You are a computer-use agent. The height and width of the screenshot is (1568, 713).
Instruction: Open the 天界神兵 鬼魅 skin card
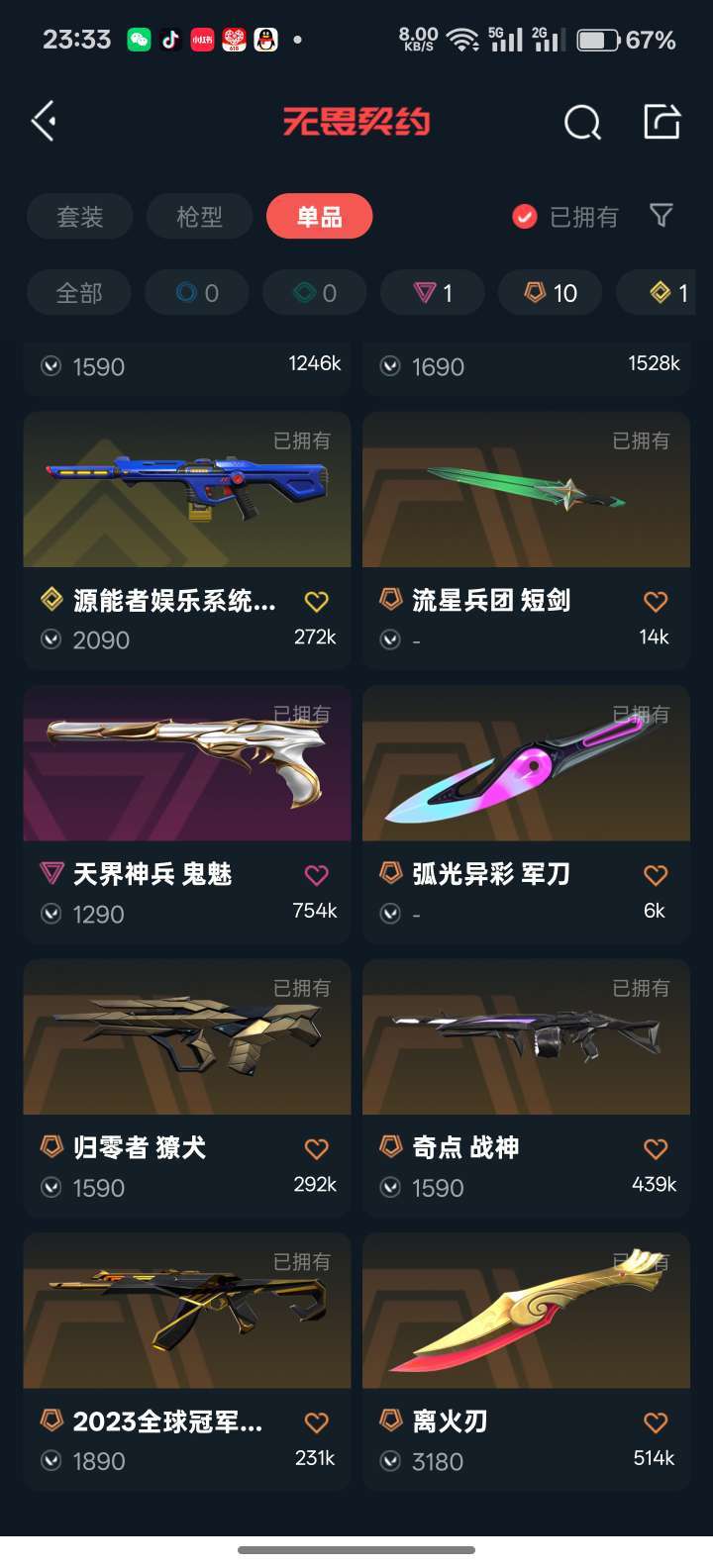187,814
